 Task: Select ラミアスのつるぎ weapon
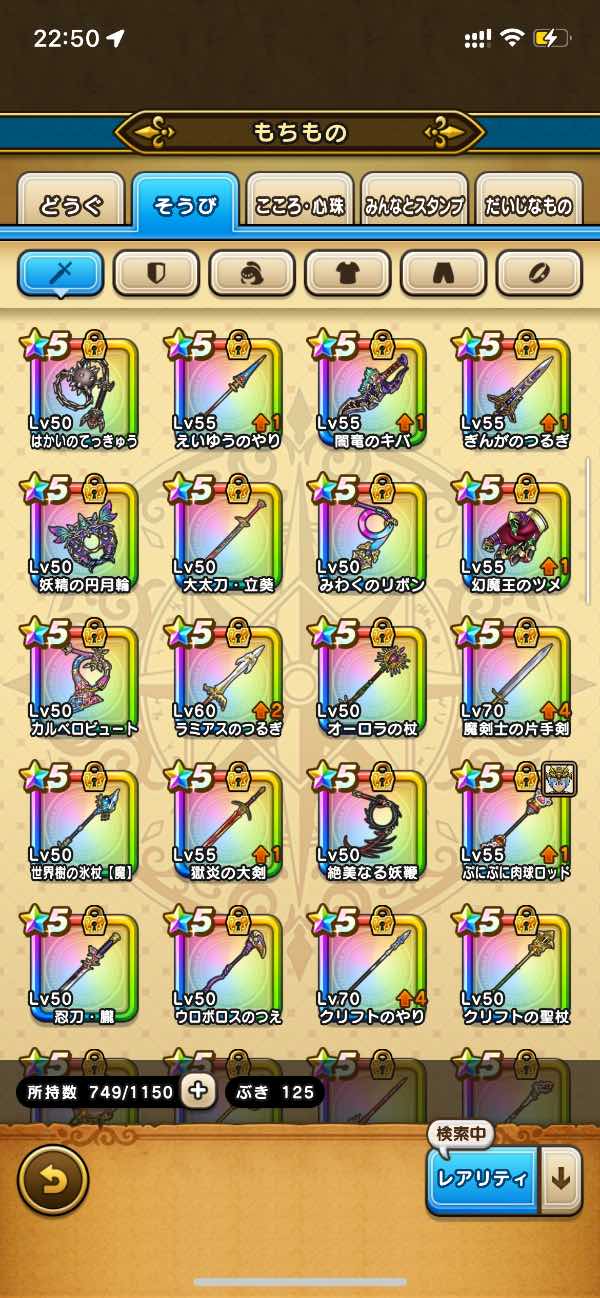pos(228,681)
